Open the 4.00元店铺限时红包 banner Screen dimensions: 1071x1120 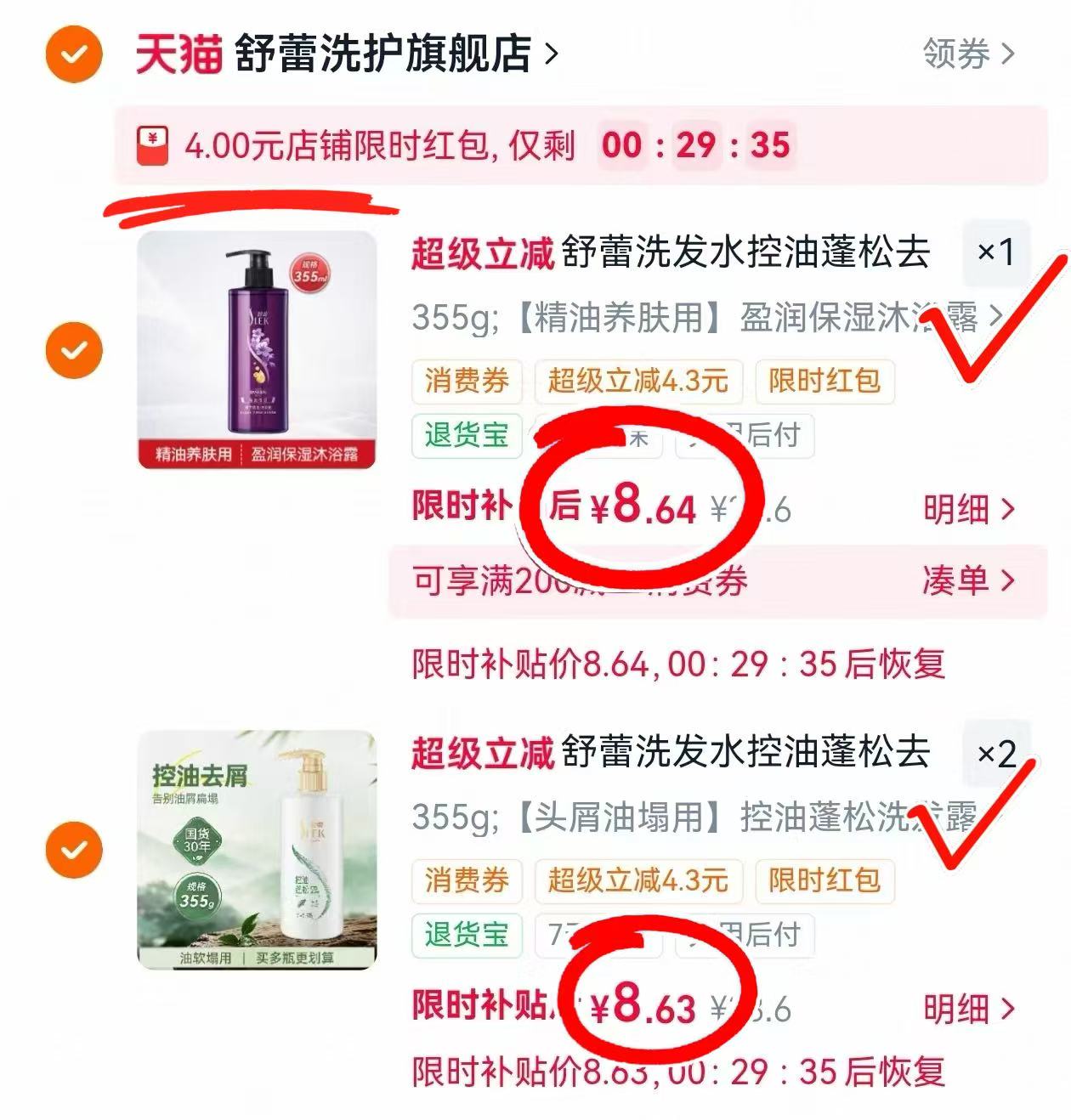pyautogui.click(x=581, y=145)
